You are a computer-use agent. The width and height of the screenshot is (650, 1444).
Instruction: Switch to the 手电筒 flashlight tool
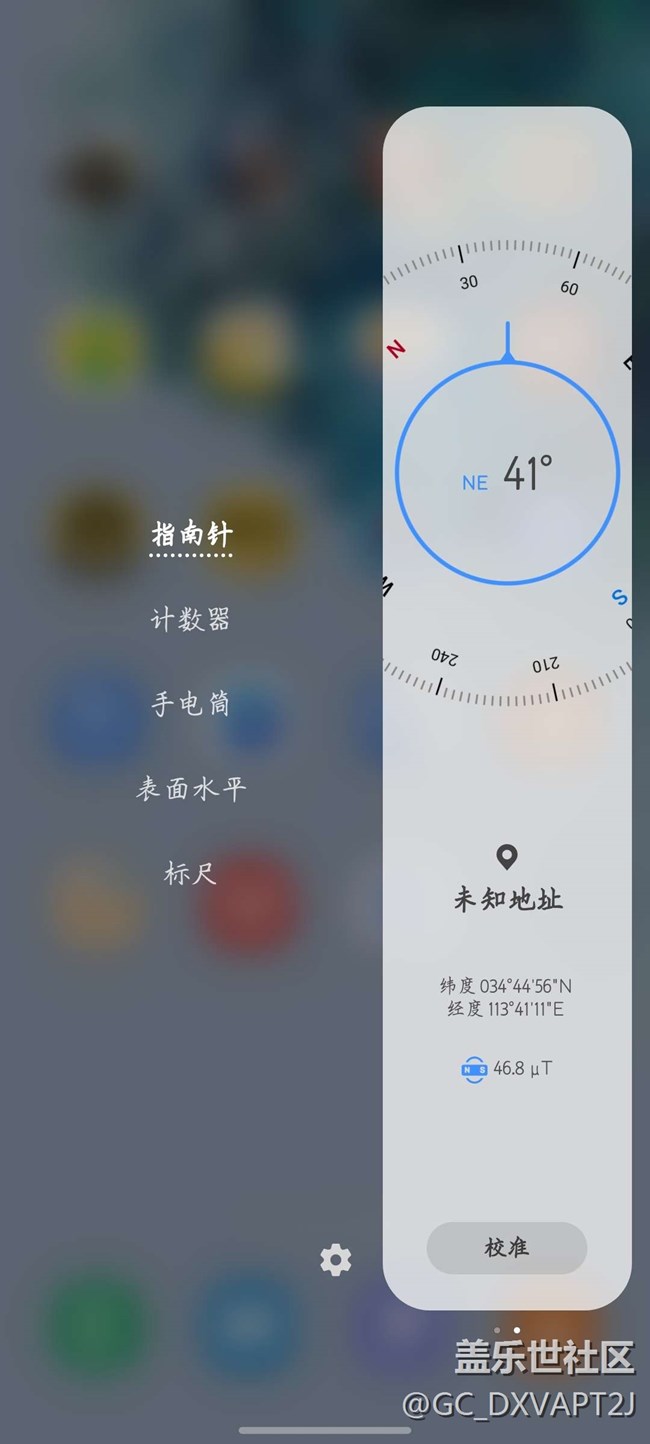click(191, 704)
